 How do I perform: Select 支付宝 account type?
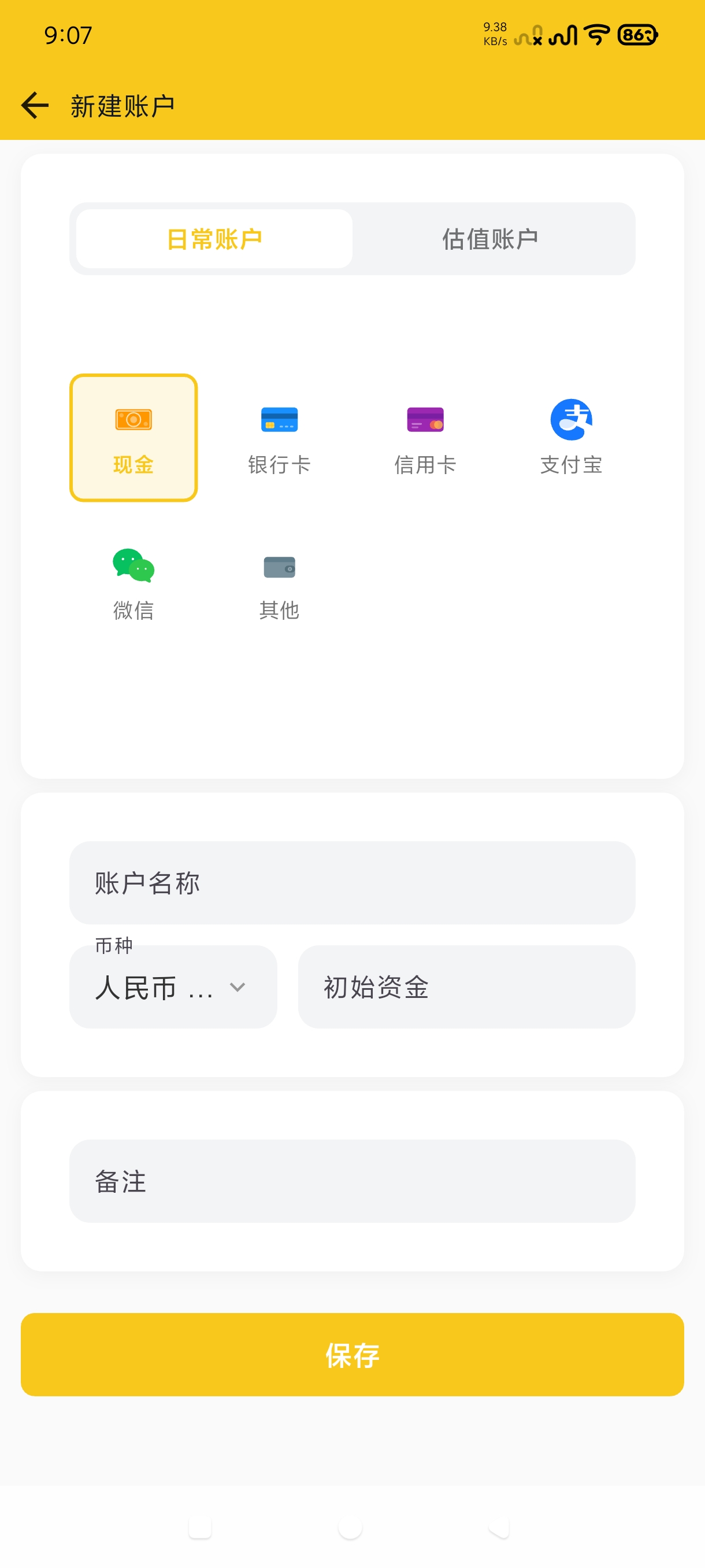coord(571,438)
